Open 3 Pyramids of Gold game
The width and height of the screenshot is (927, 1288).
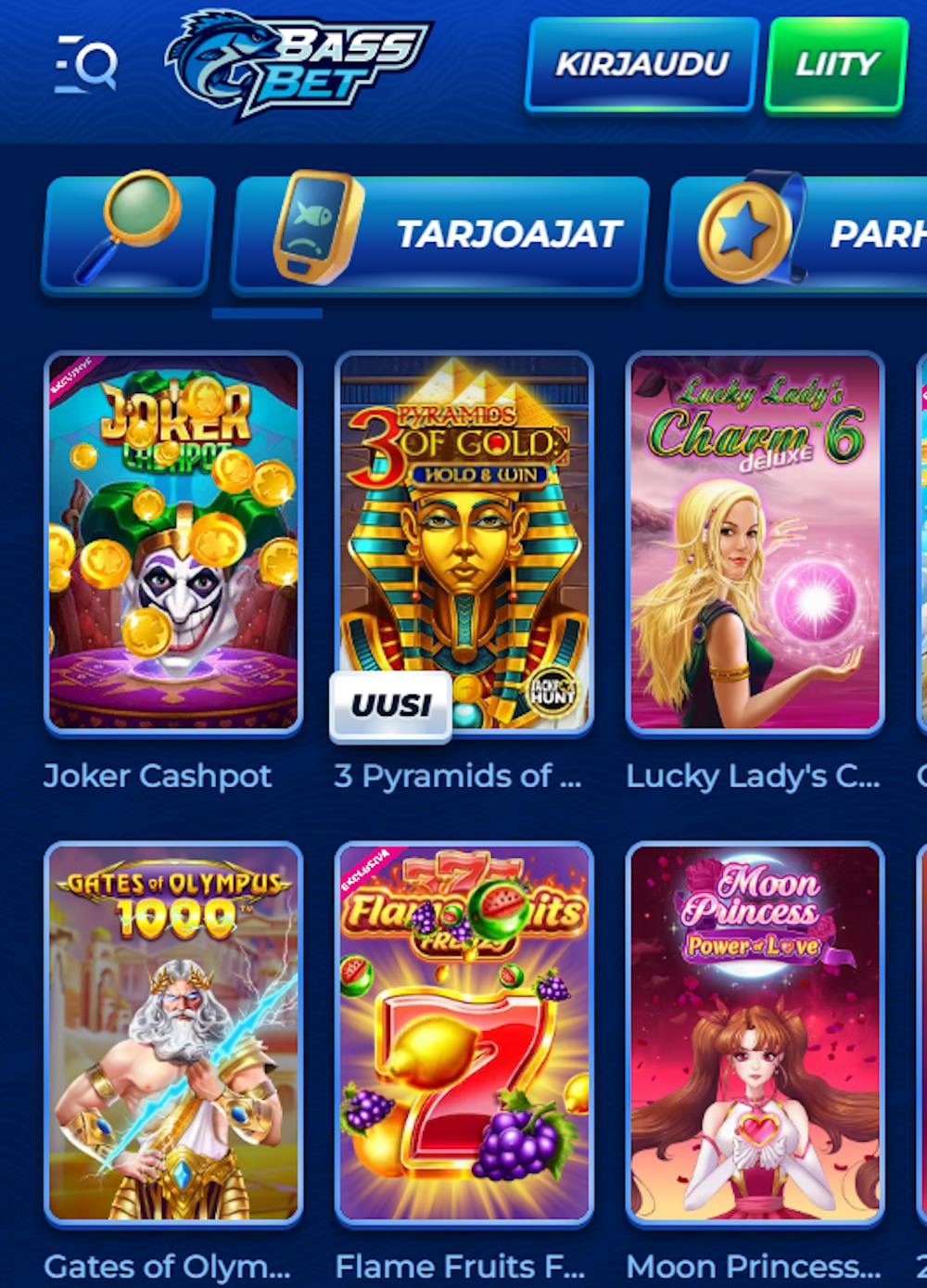[463, 542]
